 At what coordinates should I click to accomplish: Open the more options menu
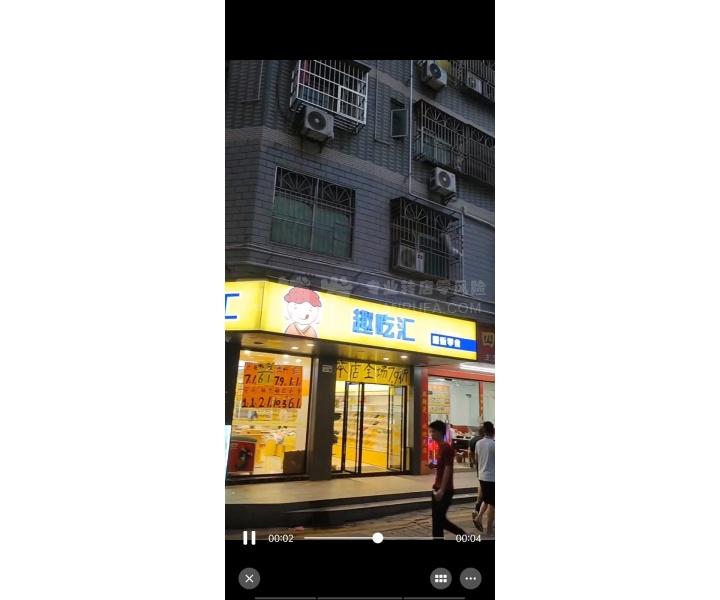[x=471, y=578]
